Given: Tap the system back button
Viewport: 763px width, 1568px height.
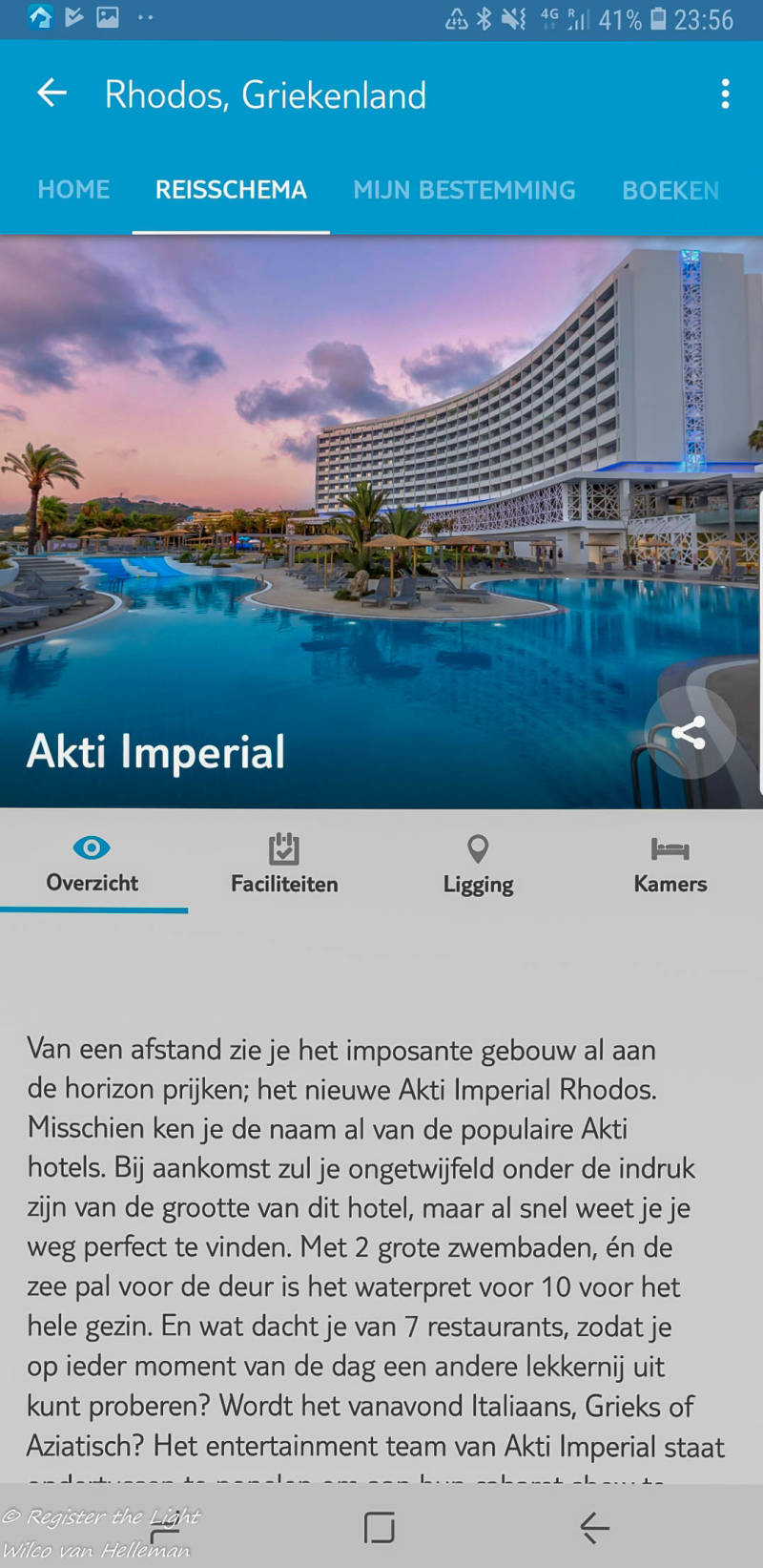Looking at the screenshot, I should tap(594, 1527).
